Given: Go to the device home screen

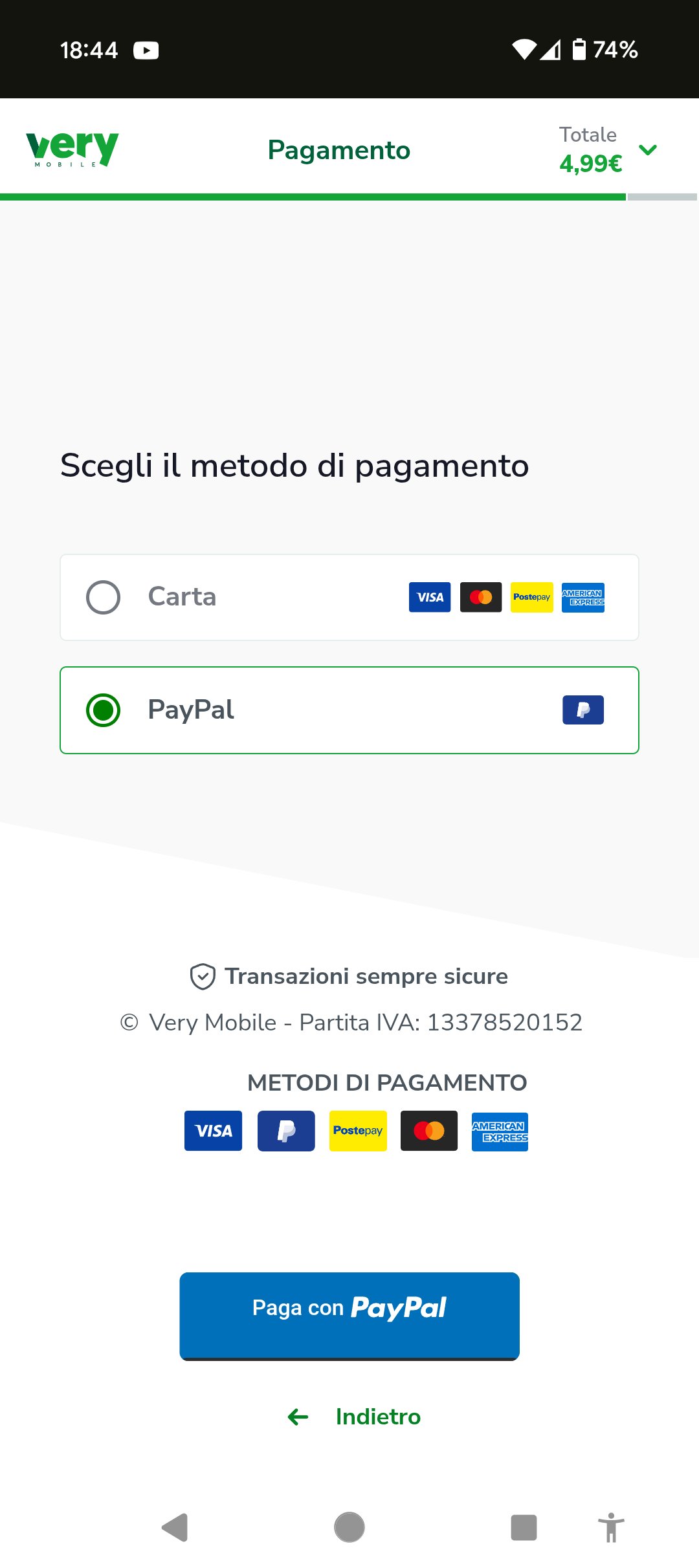Looking at the screenshot, I should [x=349, y=1527].
